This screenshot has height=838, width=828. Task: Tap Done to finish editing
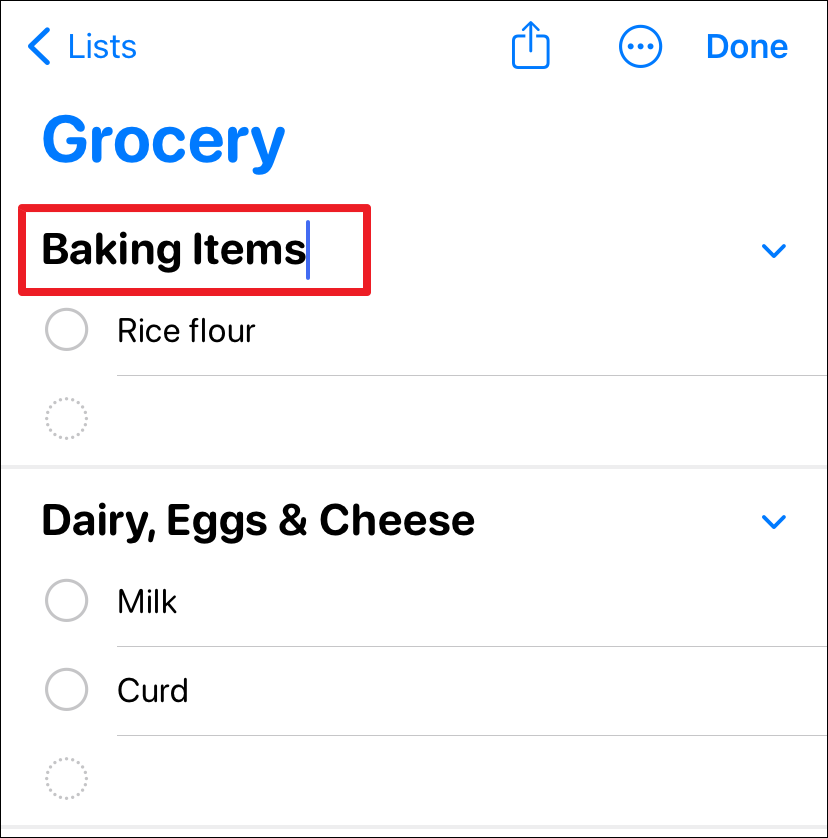pyautogui.click(x=746, y=47)
